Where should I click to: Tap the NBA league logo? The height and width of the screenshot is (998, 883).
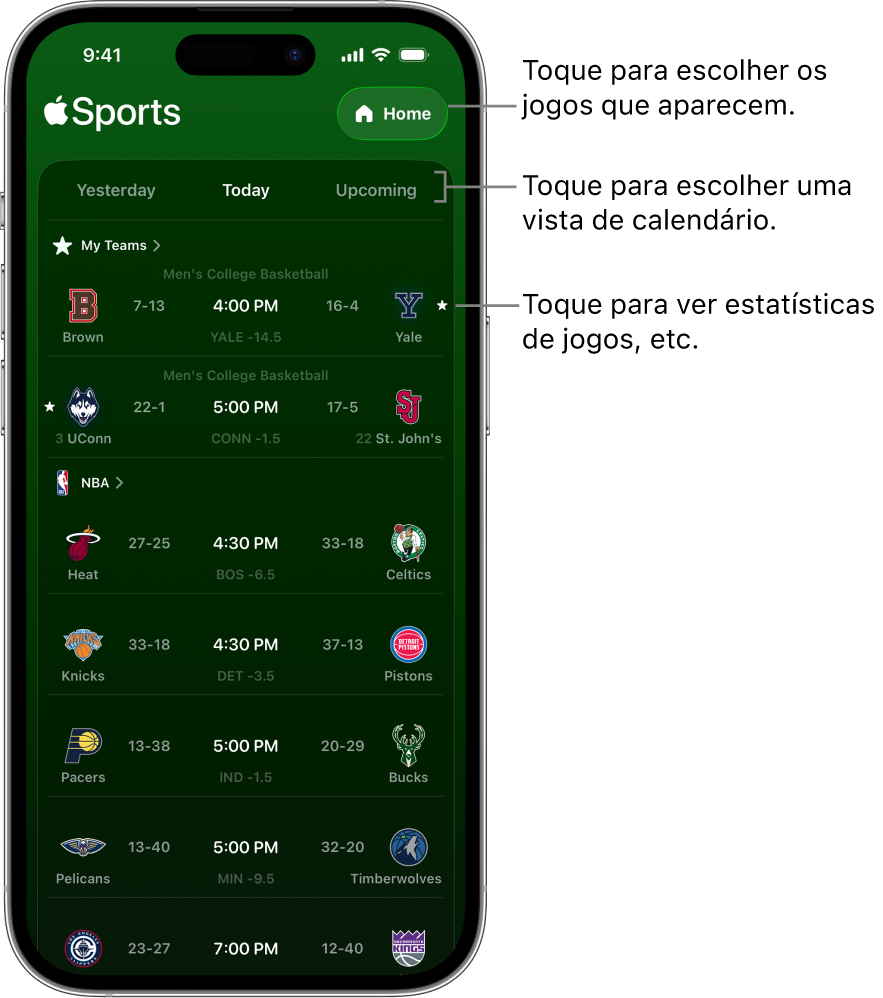(x=63, y=482)
